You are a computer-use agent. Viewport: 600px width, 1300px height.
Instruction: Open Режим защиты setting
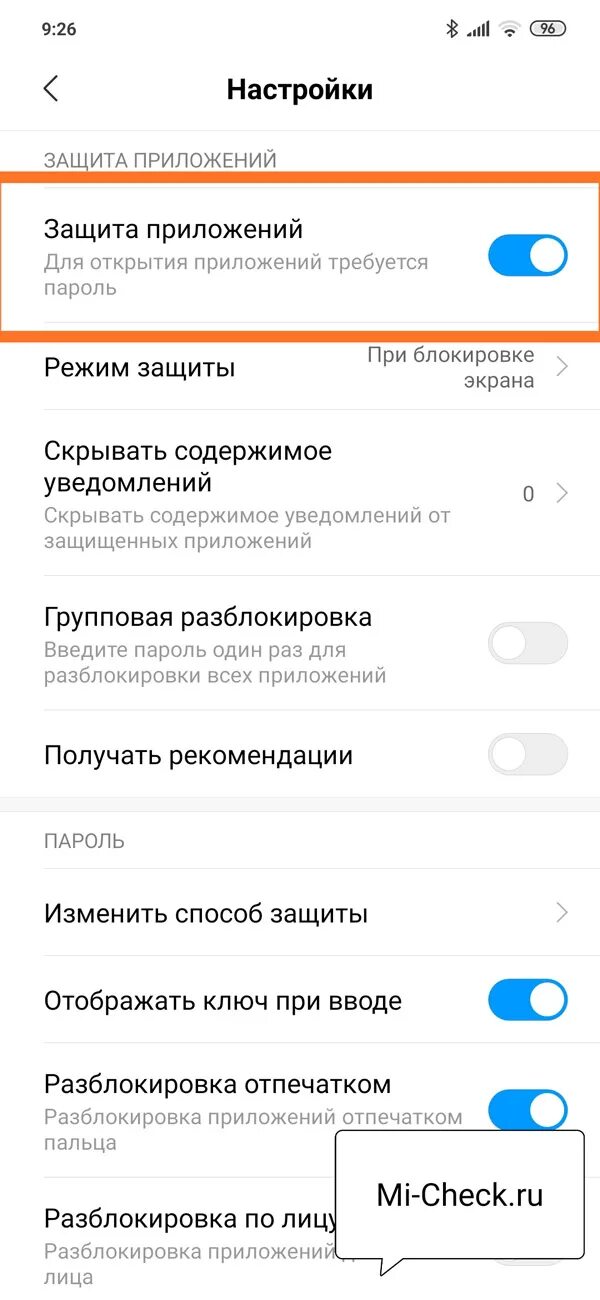[300, 368]
